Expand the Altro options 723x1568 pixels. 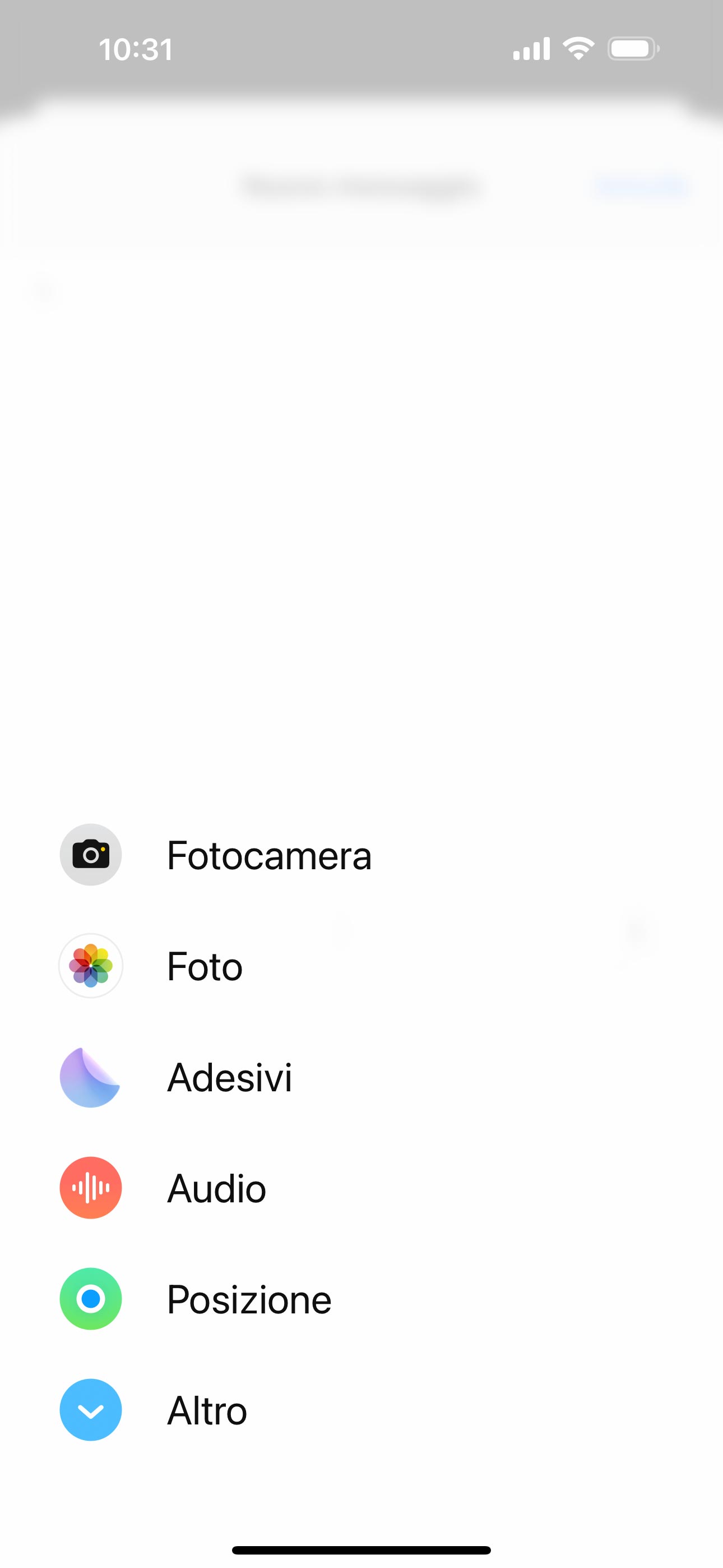point(154,1410)
